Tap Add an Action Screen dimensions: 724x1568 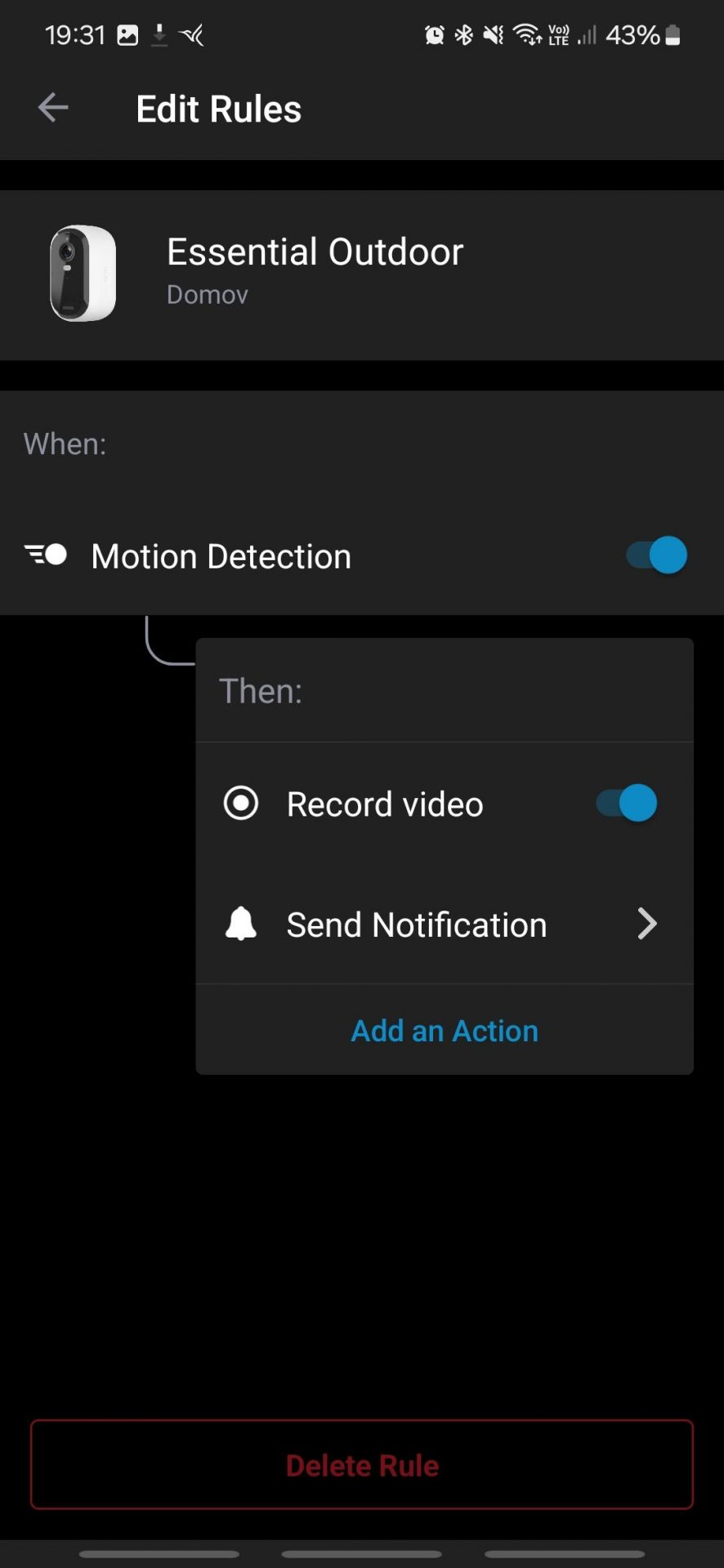445,1031
